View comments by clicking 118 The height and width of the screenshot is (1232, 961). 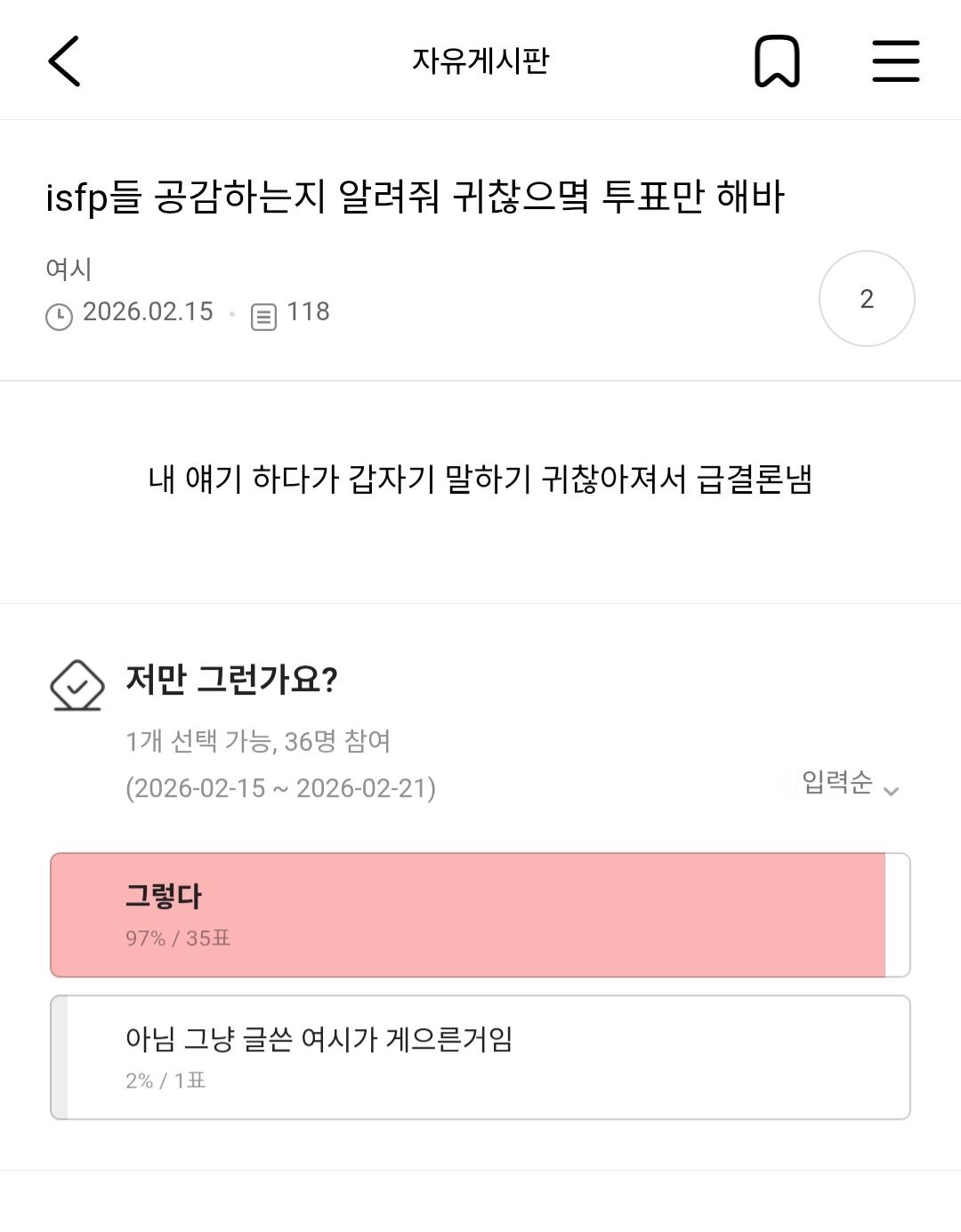[309, 311]
